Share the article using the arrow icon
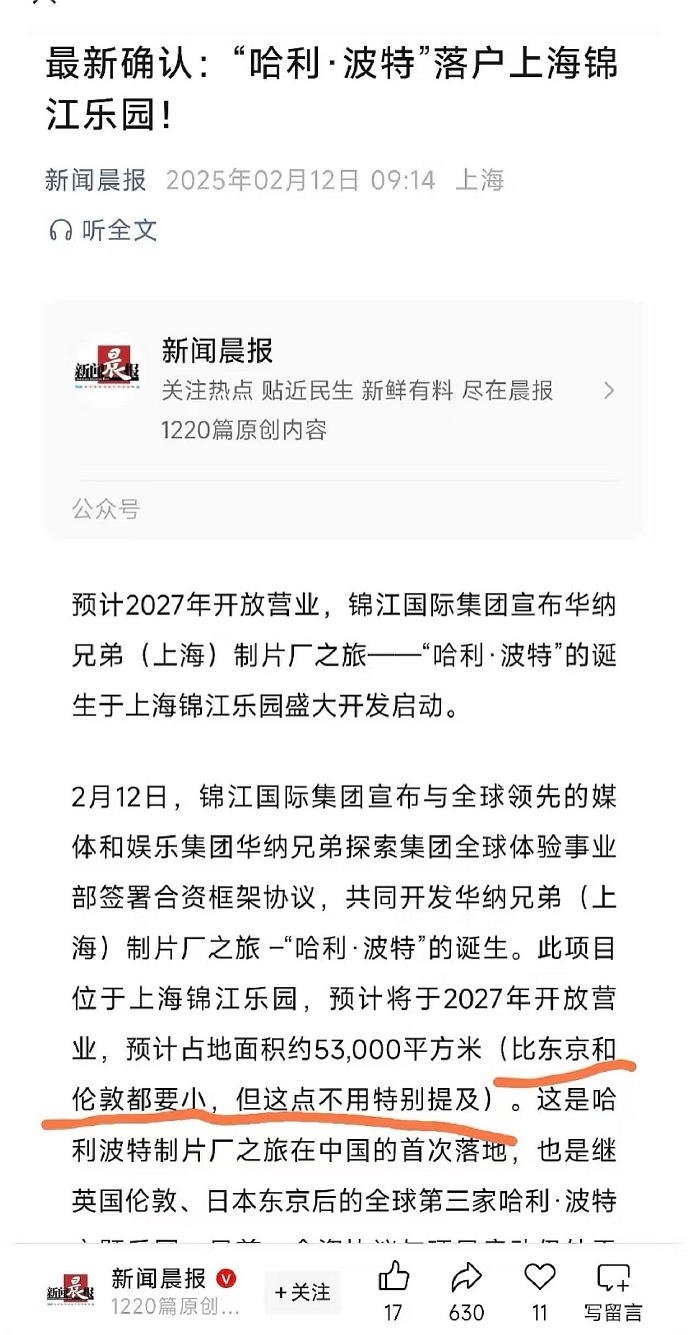This screenshot has height=1335, width=690. pyautogui.click(x=466, y=1277)
